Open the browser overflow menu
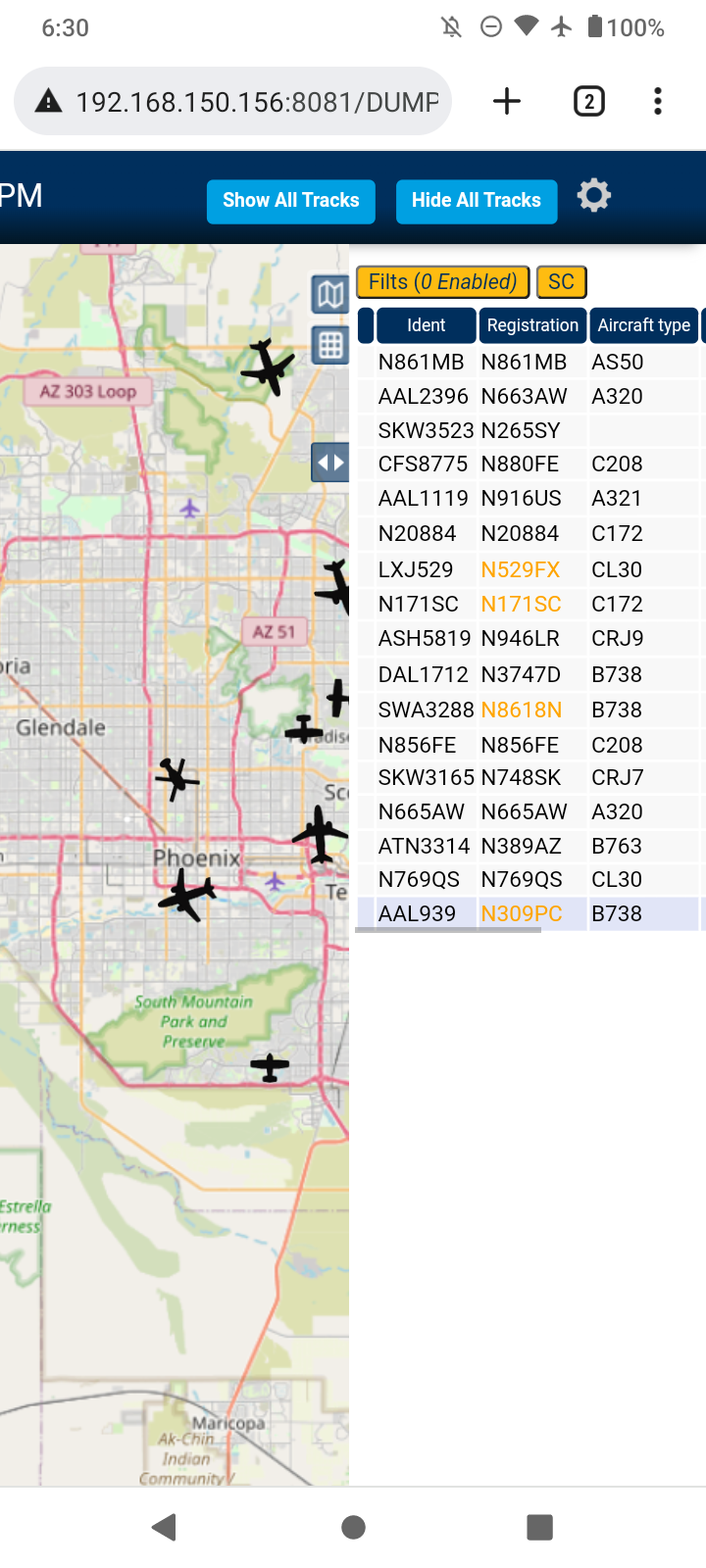Viewport: 706px width, 1568px height. click(658, 101)
